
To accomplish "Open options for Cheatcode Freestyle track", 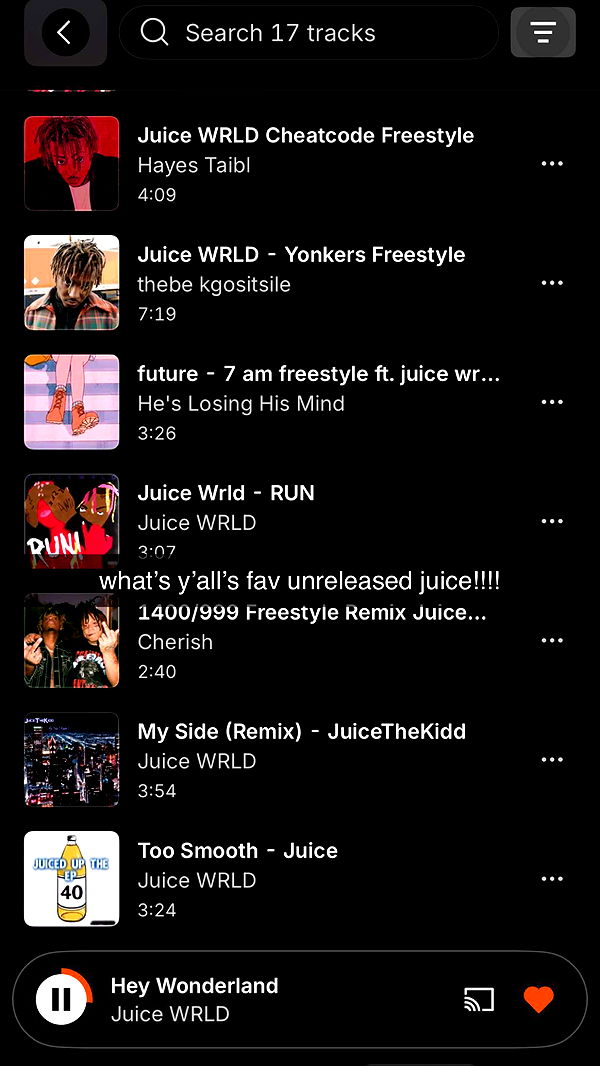I will pos(552,164).
